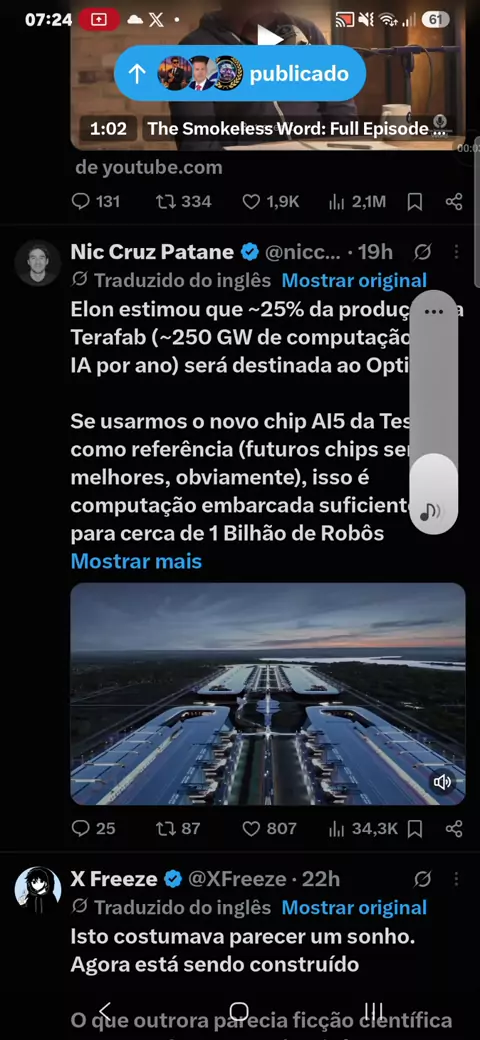Repost Nic Cruz Patane's post with 87 reposts

tap(178, 828)
